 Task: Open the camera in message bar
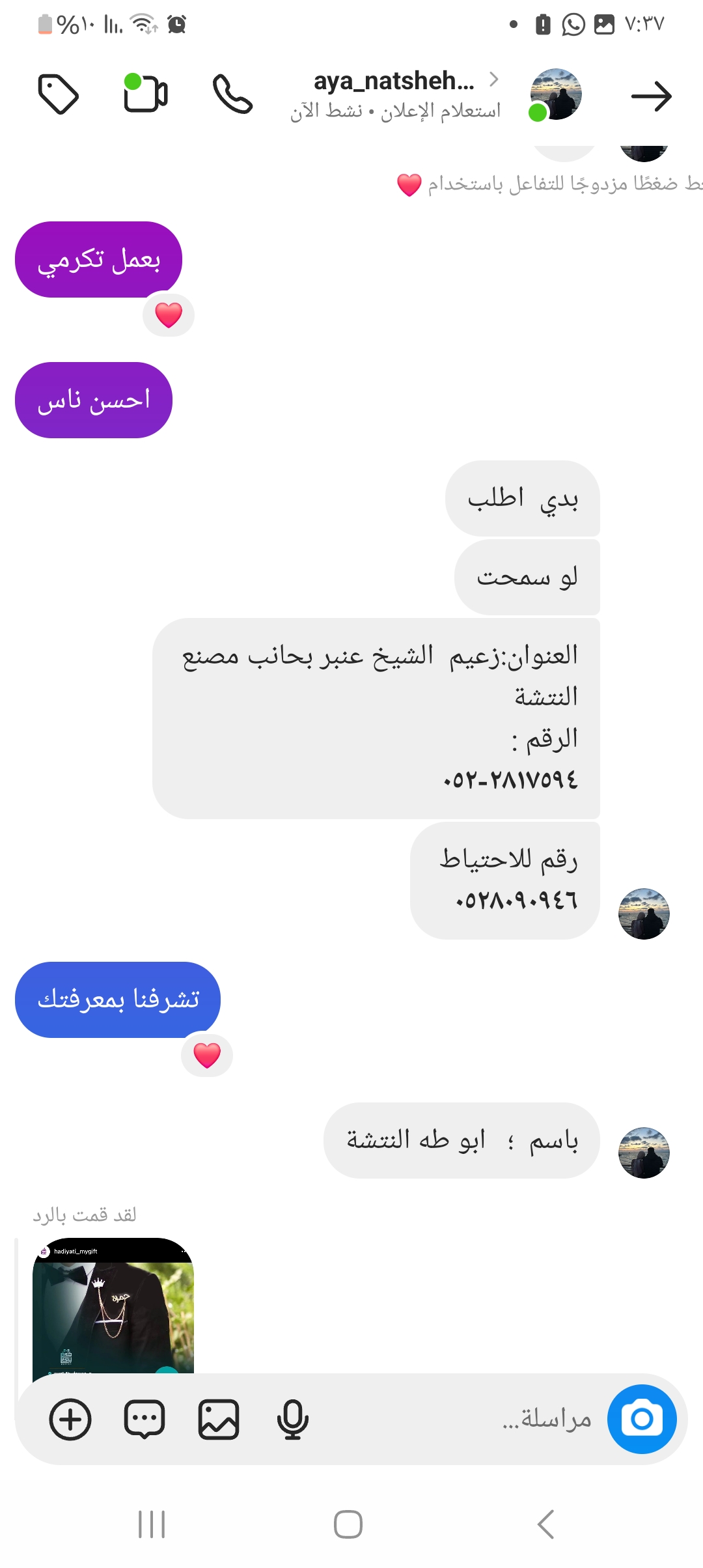pos(642,1419)
